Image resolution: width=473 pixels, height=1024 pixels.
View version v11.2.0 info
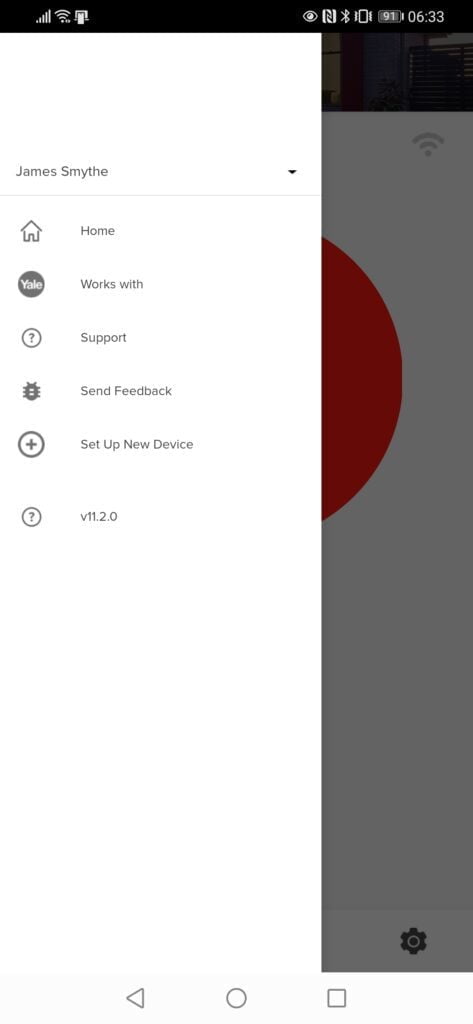click(x=160, y=517)
